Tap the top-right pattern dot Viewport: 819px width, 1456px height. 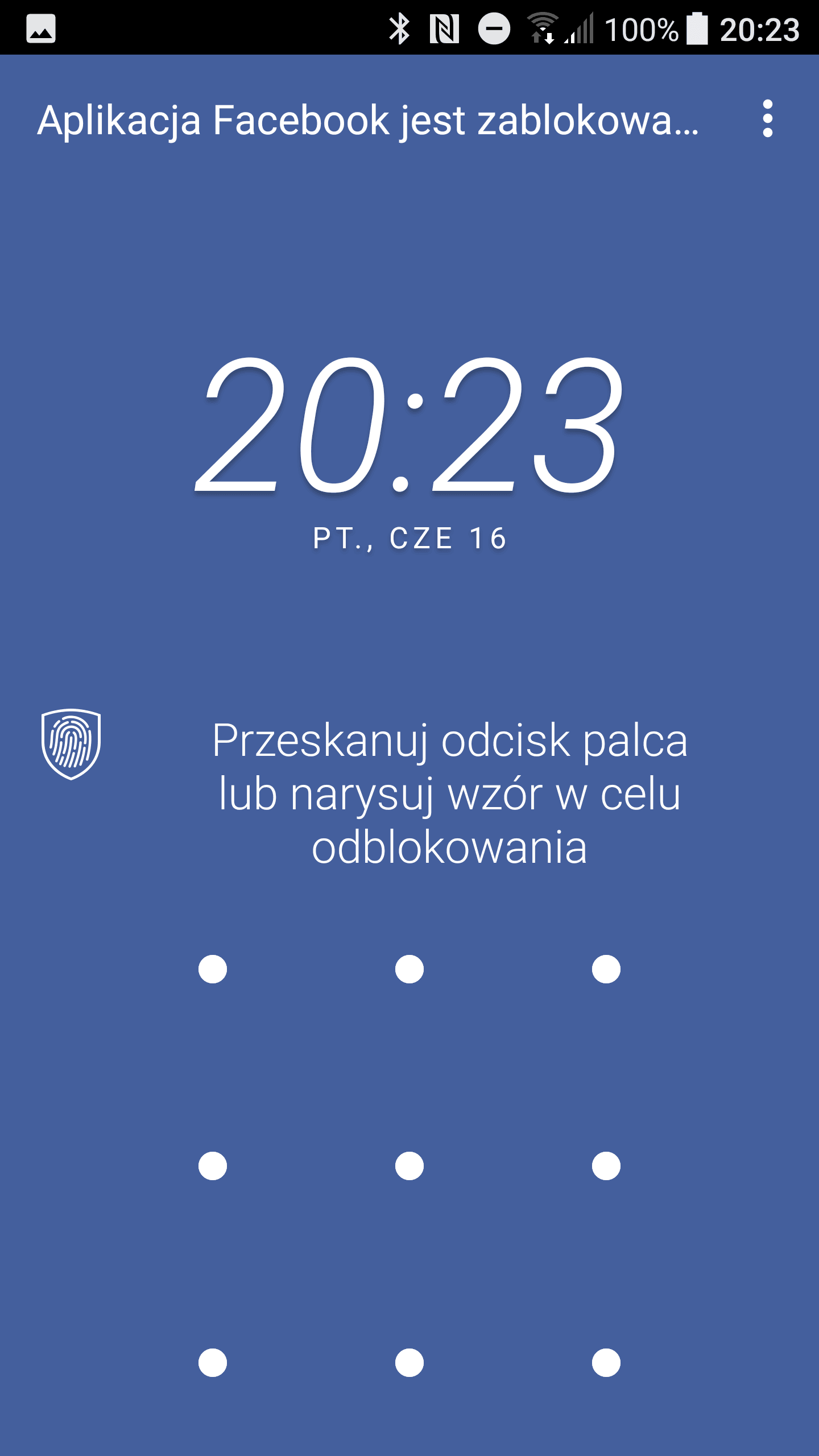(606, 969)
